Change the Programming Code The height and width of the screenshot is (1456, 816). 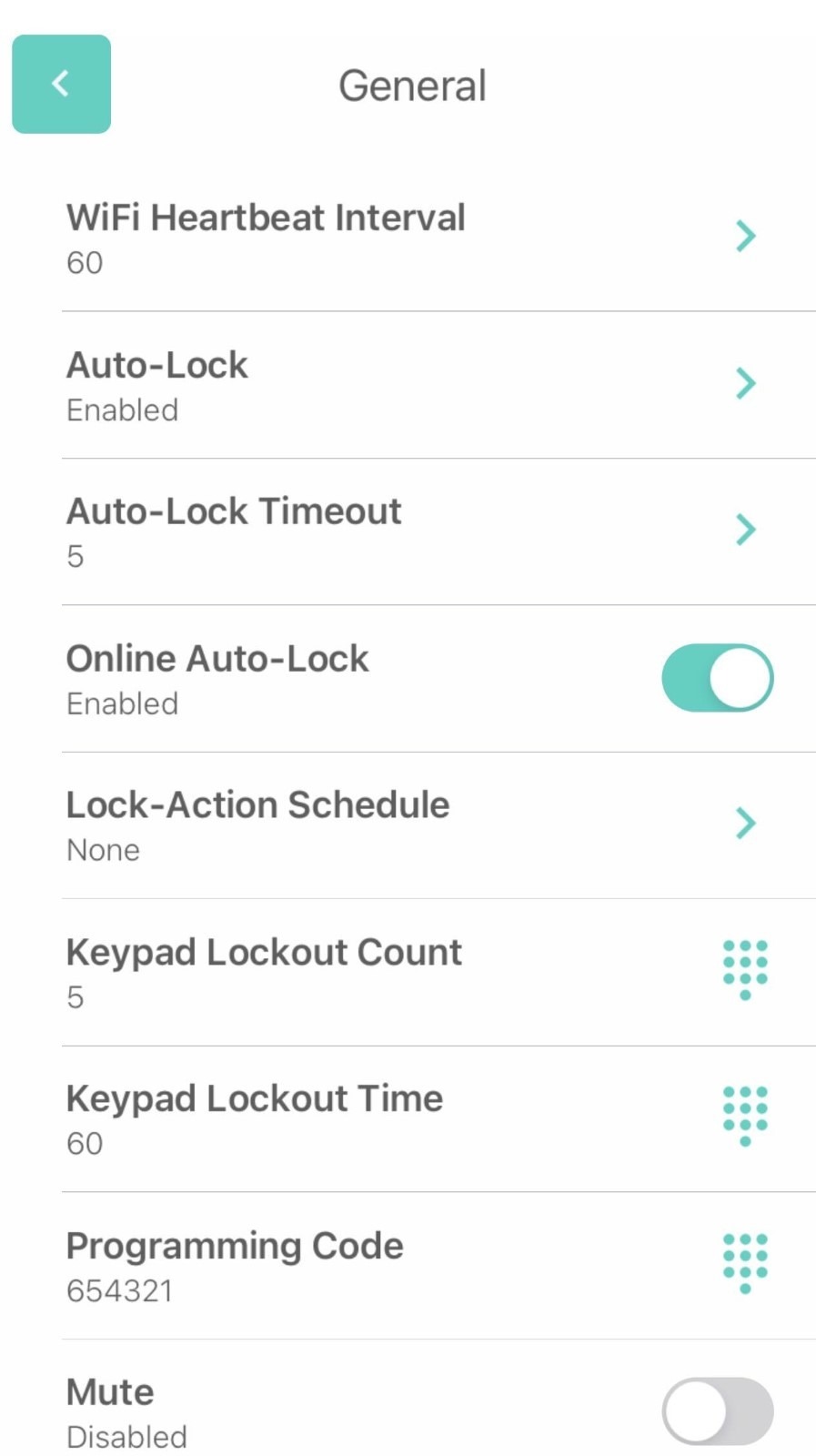pyautogui.click(x=438, y=1266)
